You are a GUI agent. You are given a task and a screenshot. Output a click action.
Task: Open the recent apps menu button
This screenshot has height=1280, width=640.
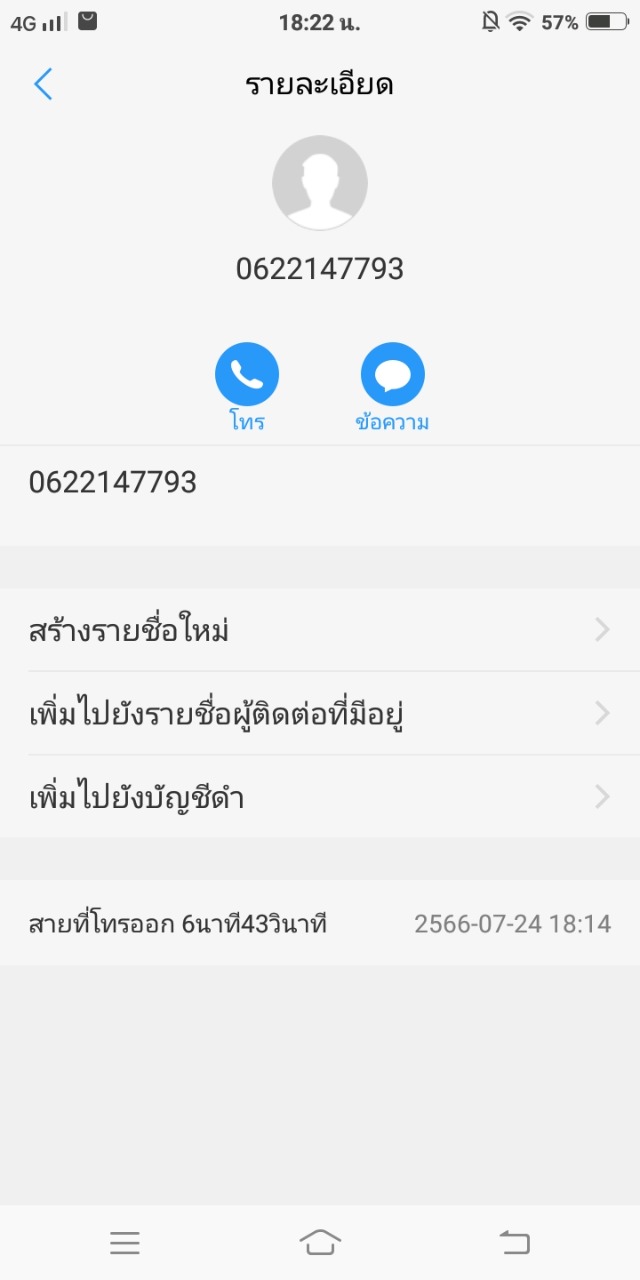(x=125, y=1242)
